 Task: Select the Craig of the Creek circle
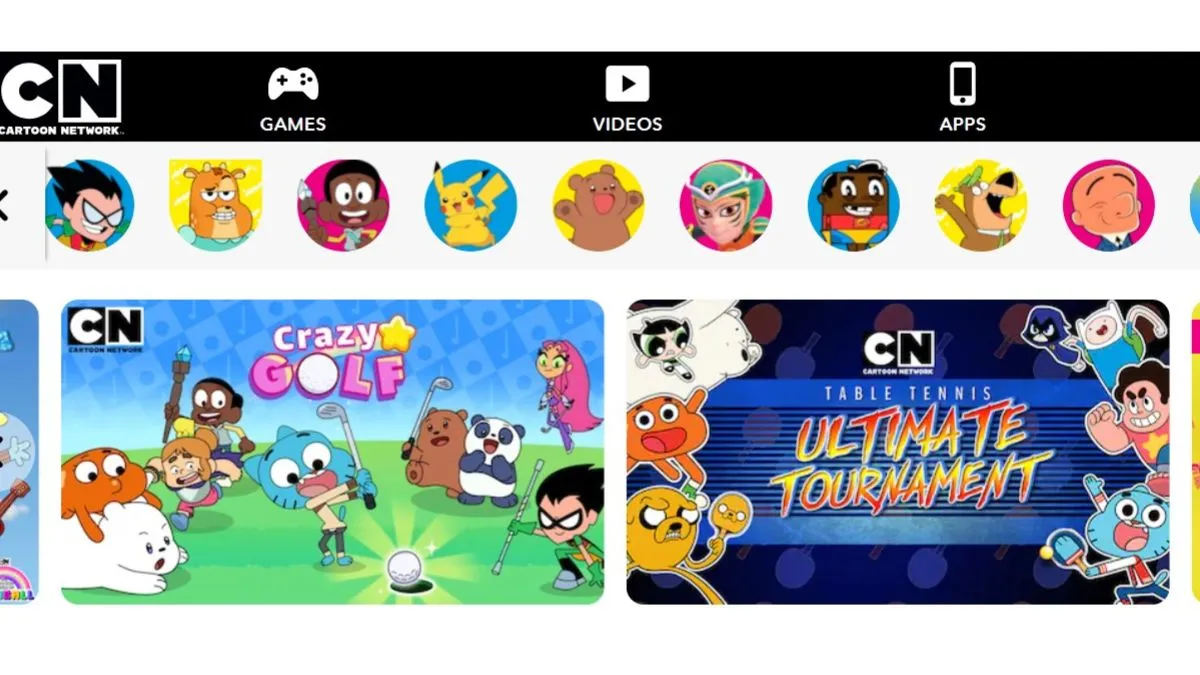point(343,206)
